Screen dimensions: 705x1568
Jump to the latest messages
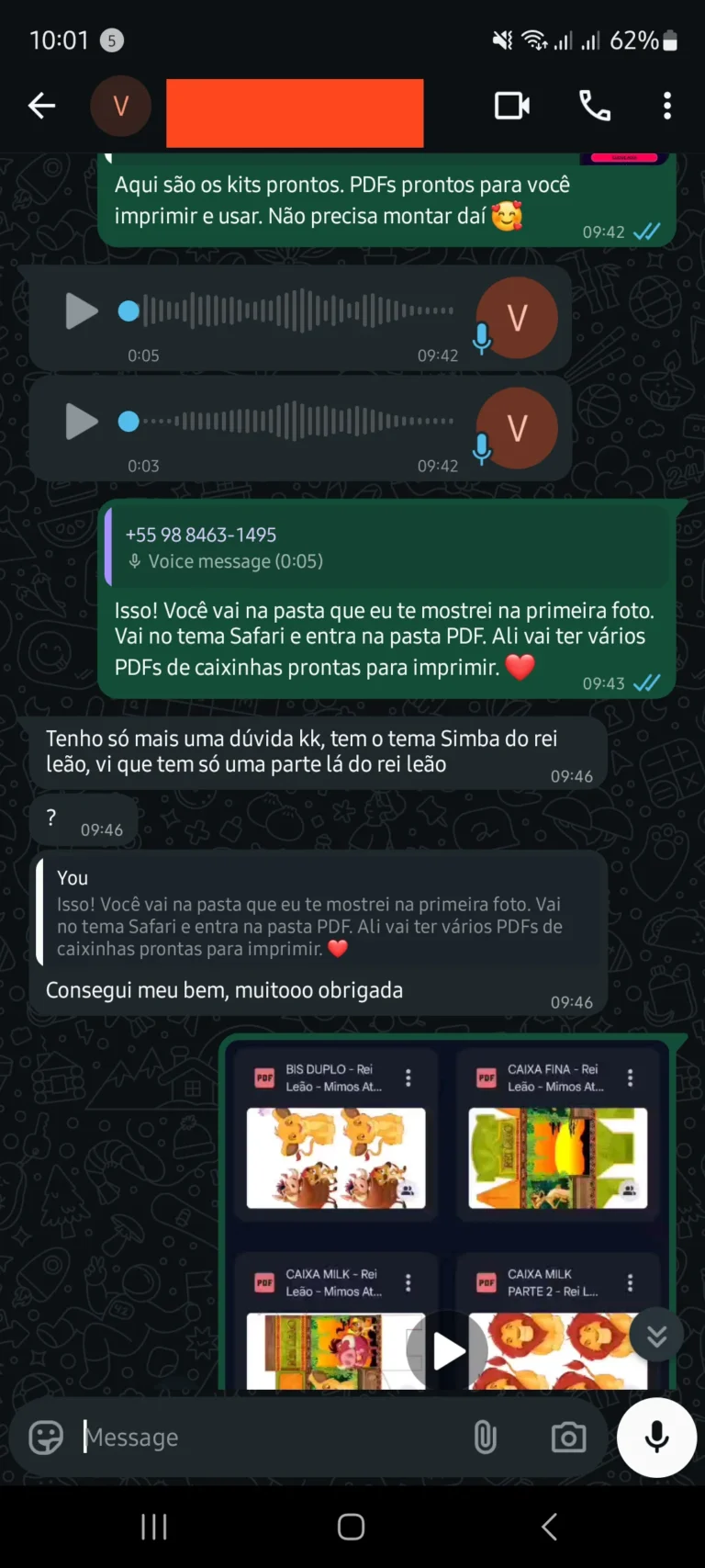(x=656, y=1335)
